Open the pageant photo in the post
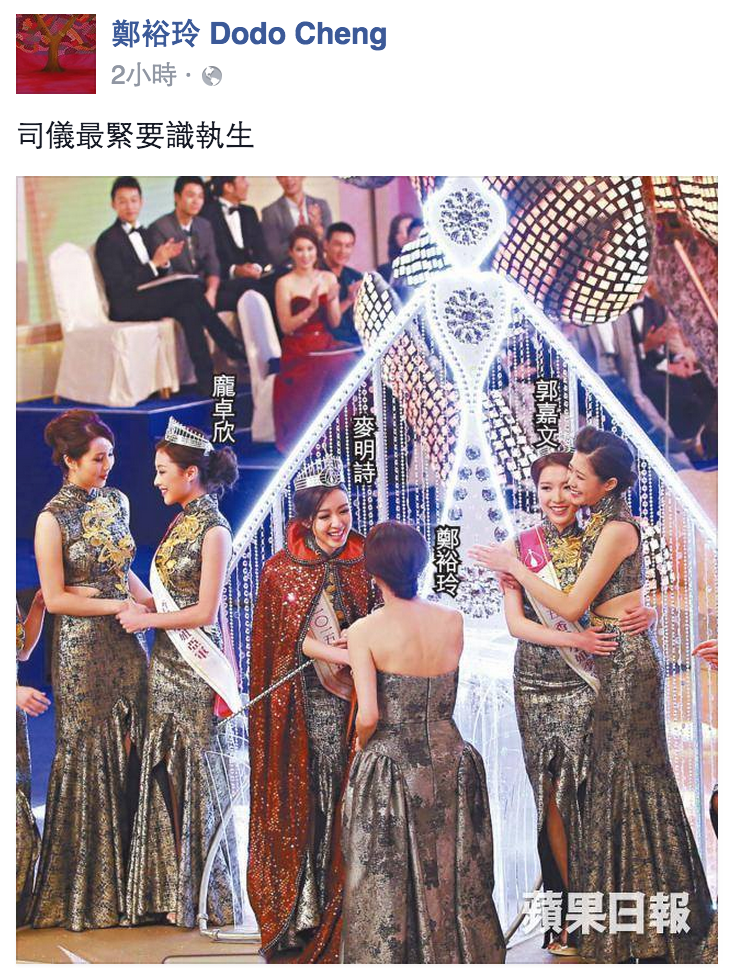Viewport: 735px width, 976px height. (x=367, y=570)
